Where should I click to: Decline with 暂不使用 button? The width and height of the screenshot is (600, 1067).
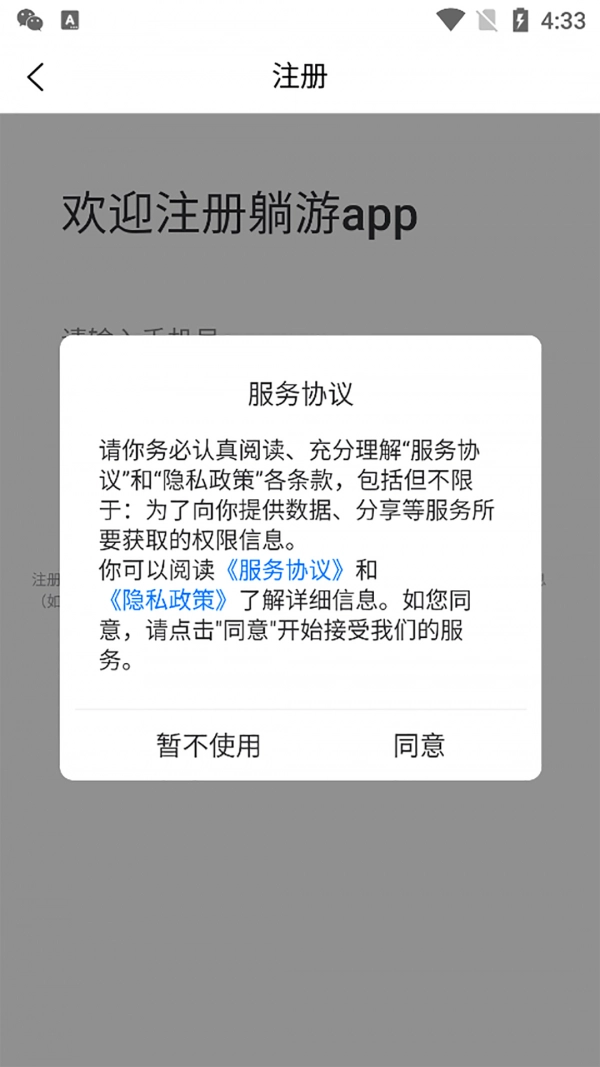click(208, 745)
